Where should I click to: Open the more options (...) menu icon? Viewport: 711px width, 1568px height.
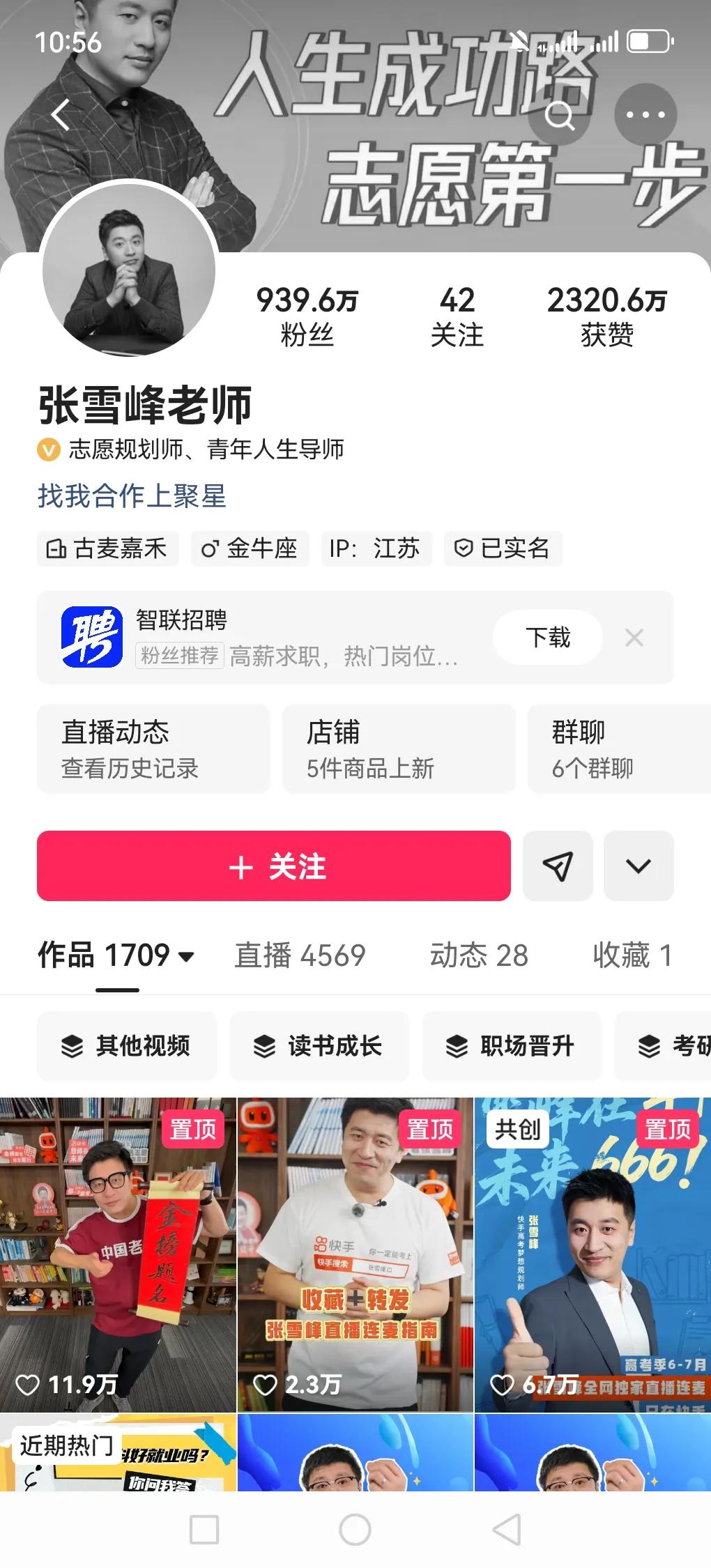coord(645,115)
